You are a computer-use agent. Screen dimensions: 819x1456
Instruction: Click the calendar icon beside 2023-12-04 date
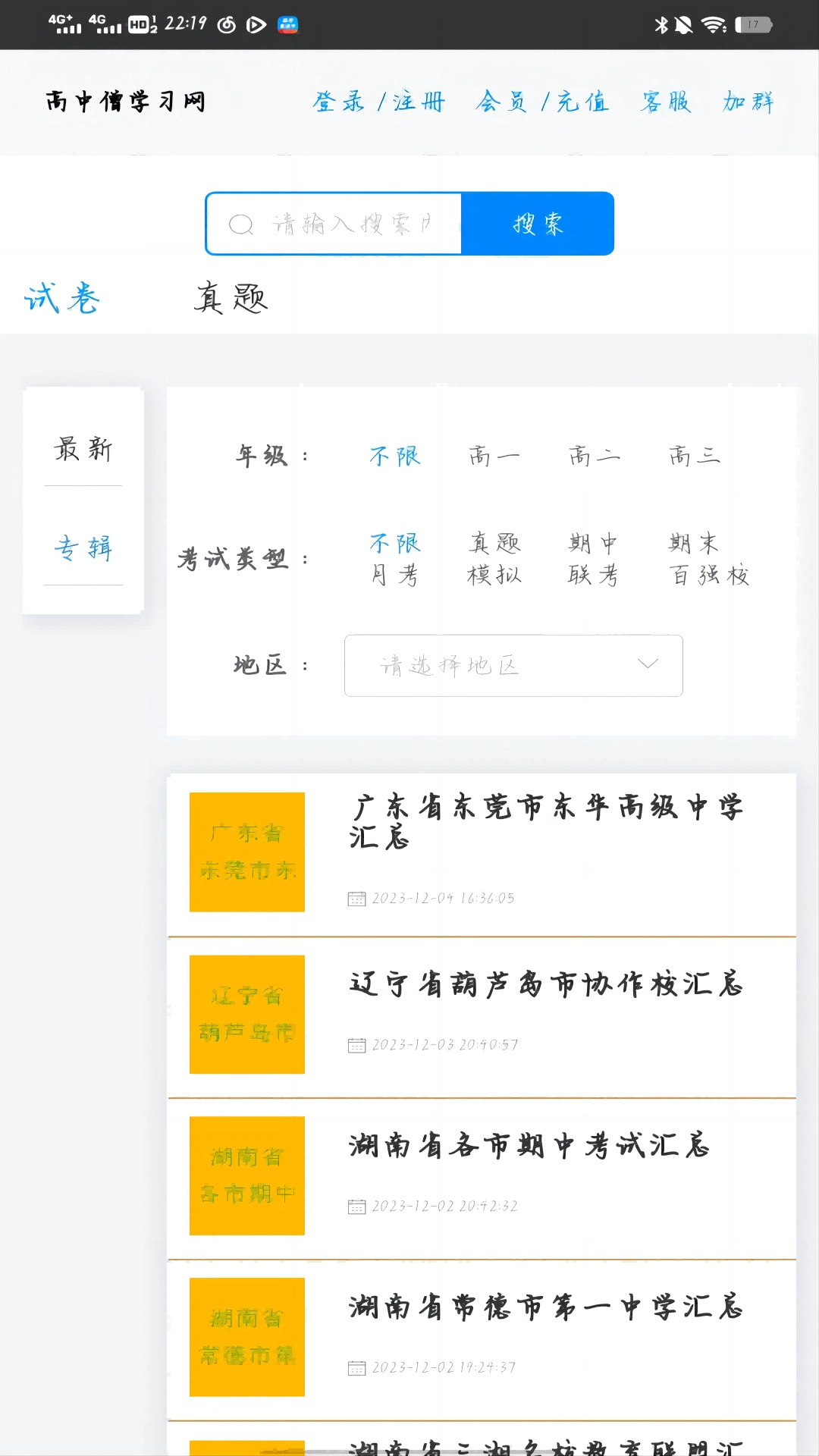tap(356, 899)
